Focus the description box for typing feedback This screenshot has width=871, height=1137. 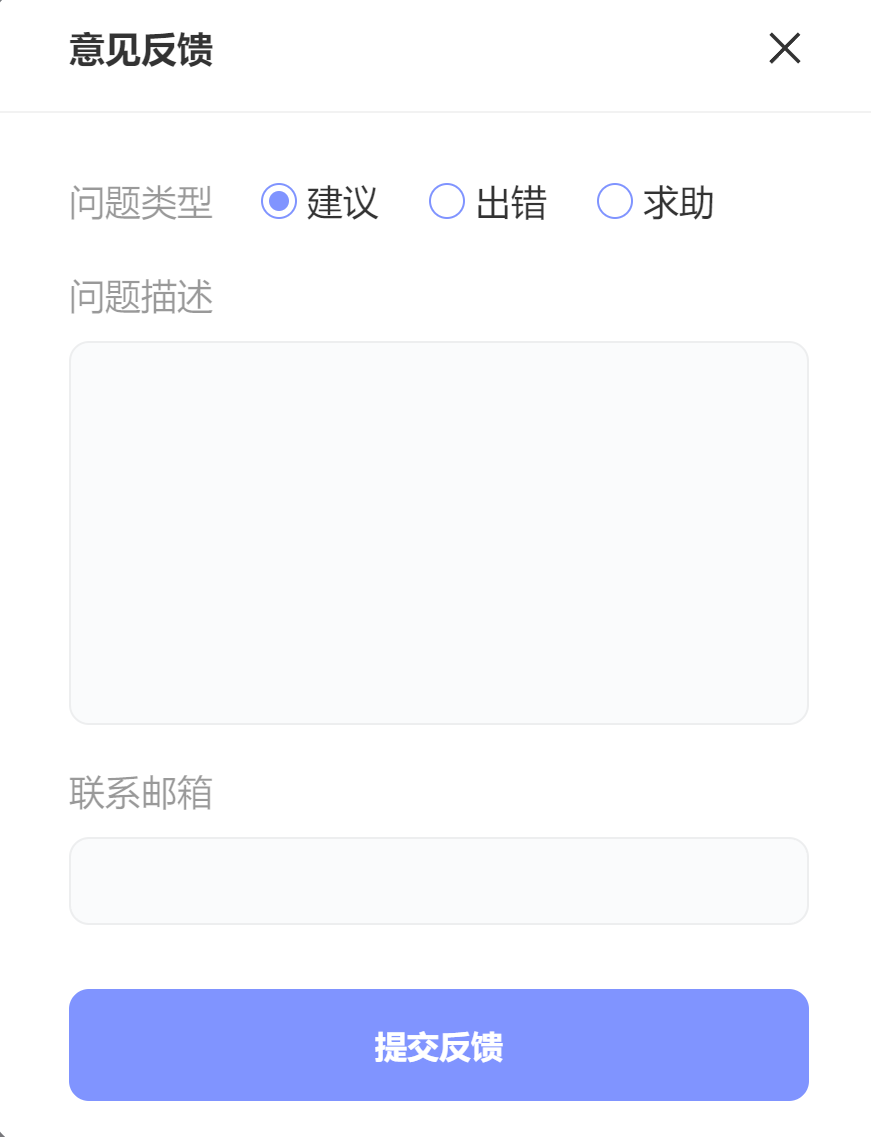pos(438,530)
